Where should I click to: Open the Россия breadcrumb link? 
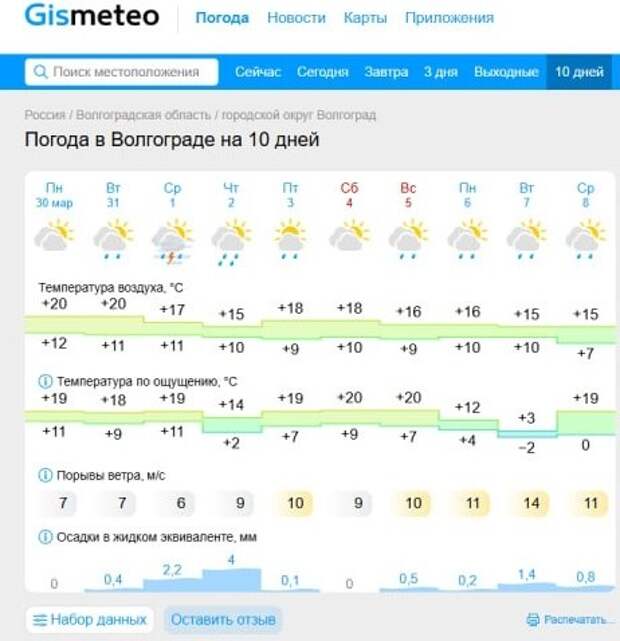pos(45,116)
